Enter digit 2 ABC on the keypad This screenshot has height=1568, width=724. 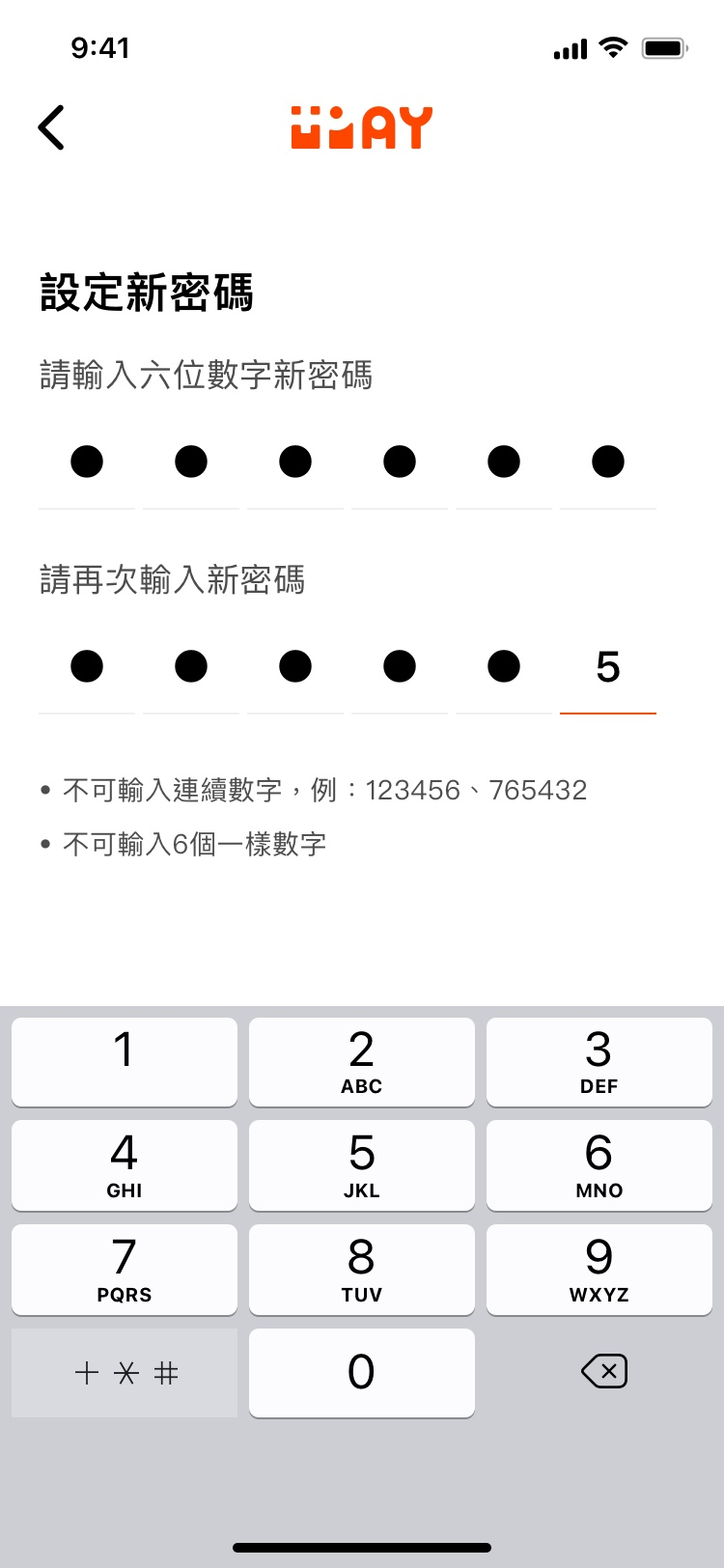pyautogui.click(x=362, y=1062)
